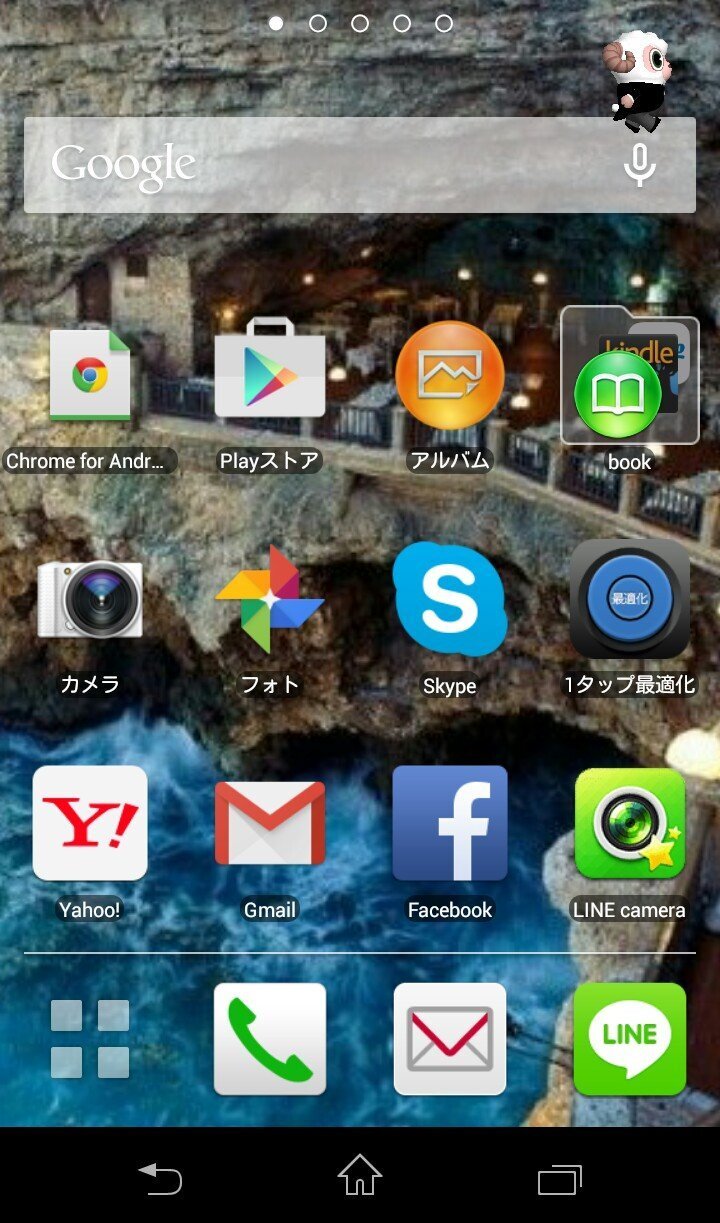Go to the home screen
This screenshot has width=720, height=1223.
(360, 1175)
